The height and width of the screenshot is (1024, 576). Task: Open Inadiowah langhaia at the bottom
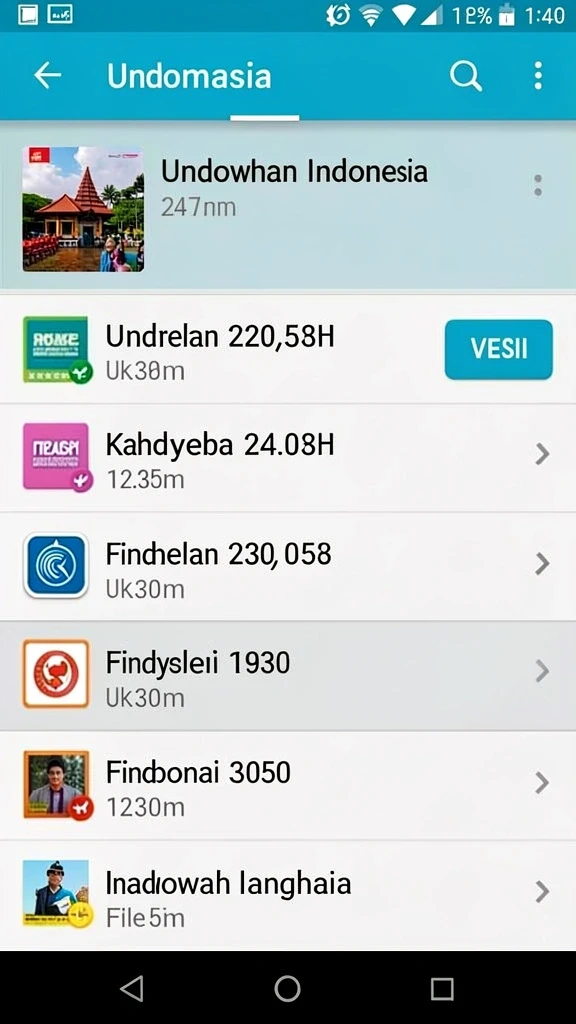(288, 895)
